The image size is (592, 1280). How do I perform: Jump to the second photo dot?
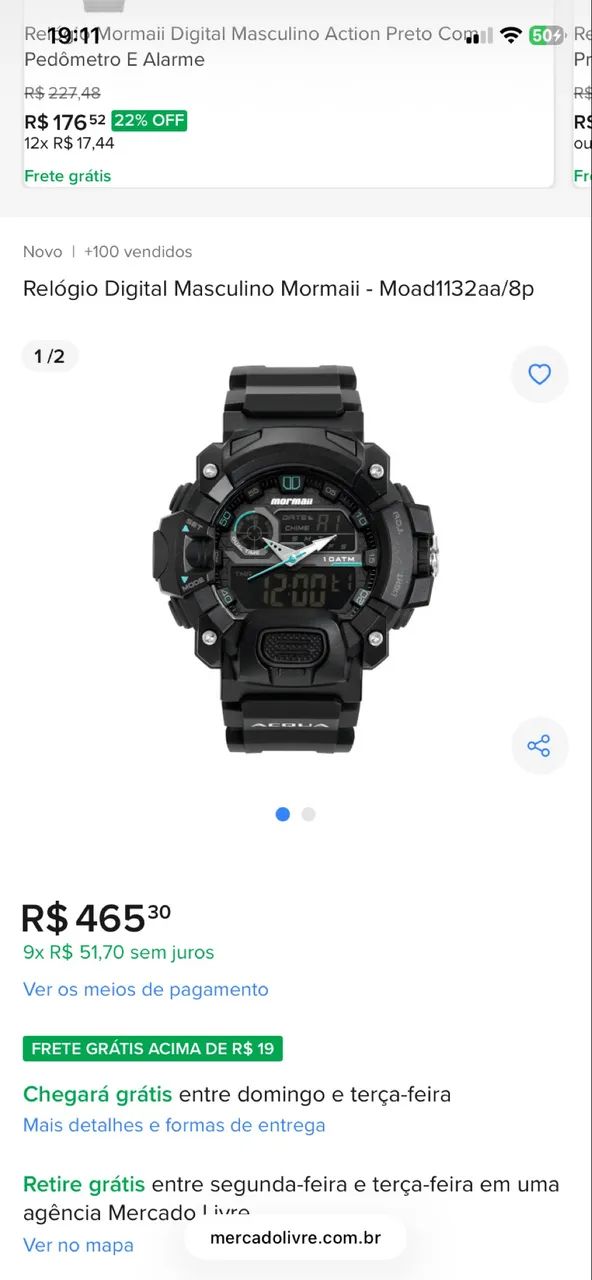308,814
